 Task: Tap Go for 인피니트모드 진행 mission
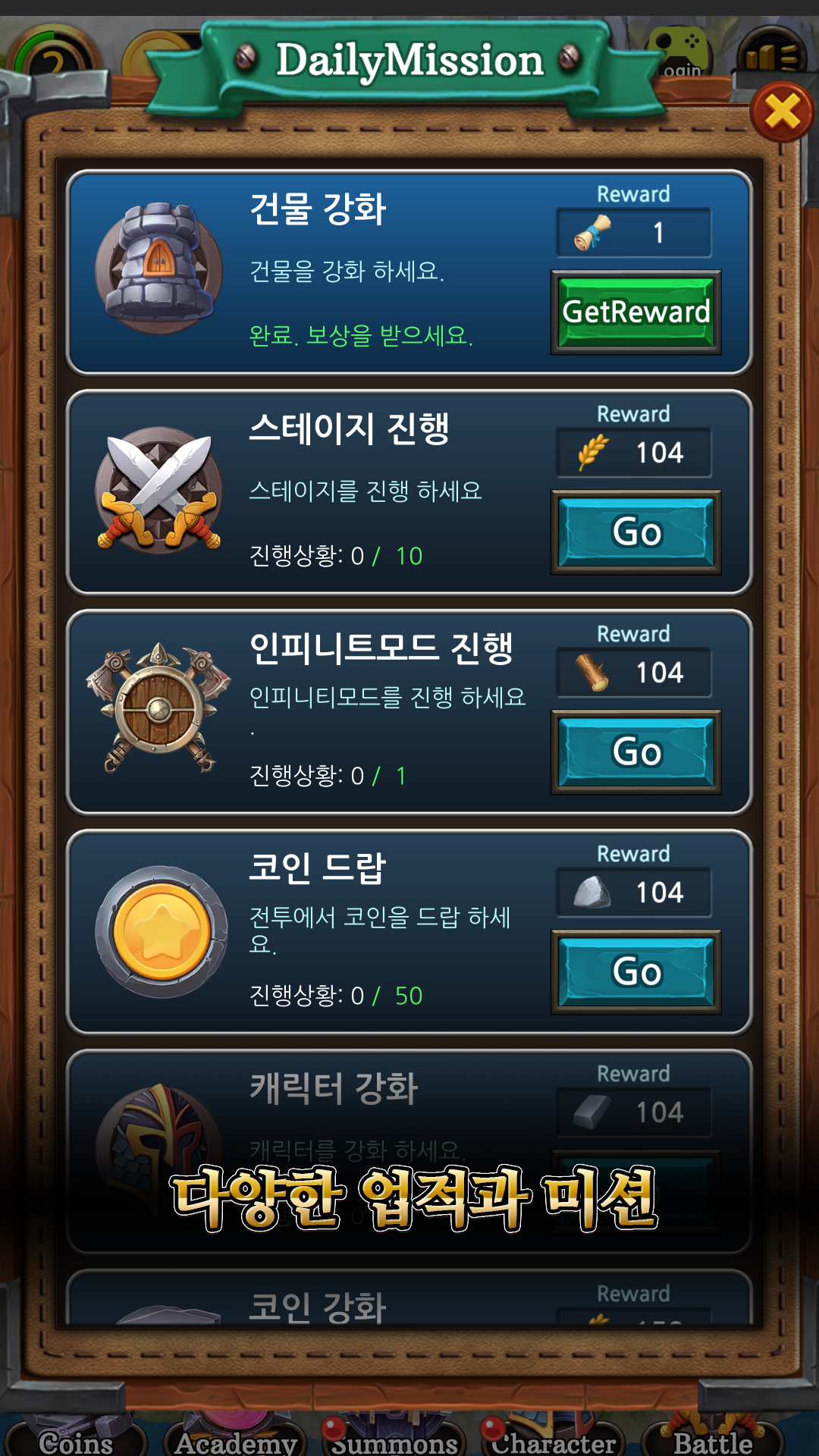tap(635, 752)
